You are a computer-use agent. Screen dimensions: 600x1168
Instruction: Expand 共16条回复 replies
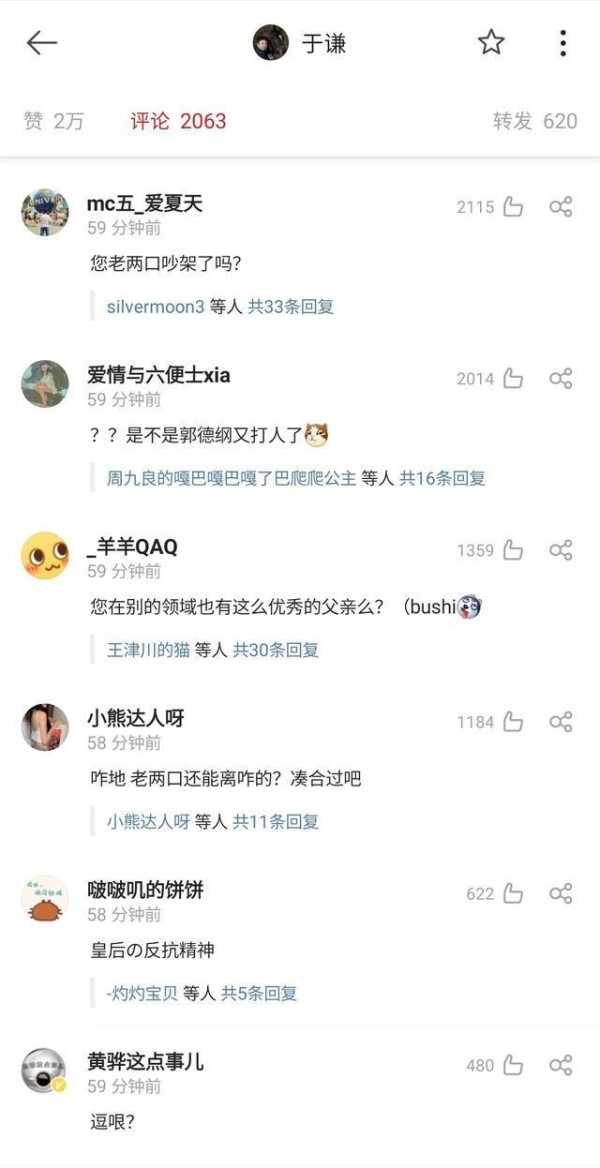point(443,478)
